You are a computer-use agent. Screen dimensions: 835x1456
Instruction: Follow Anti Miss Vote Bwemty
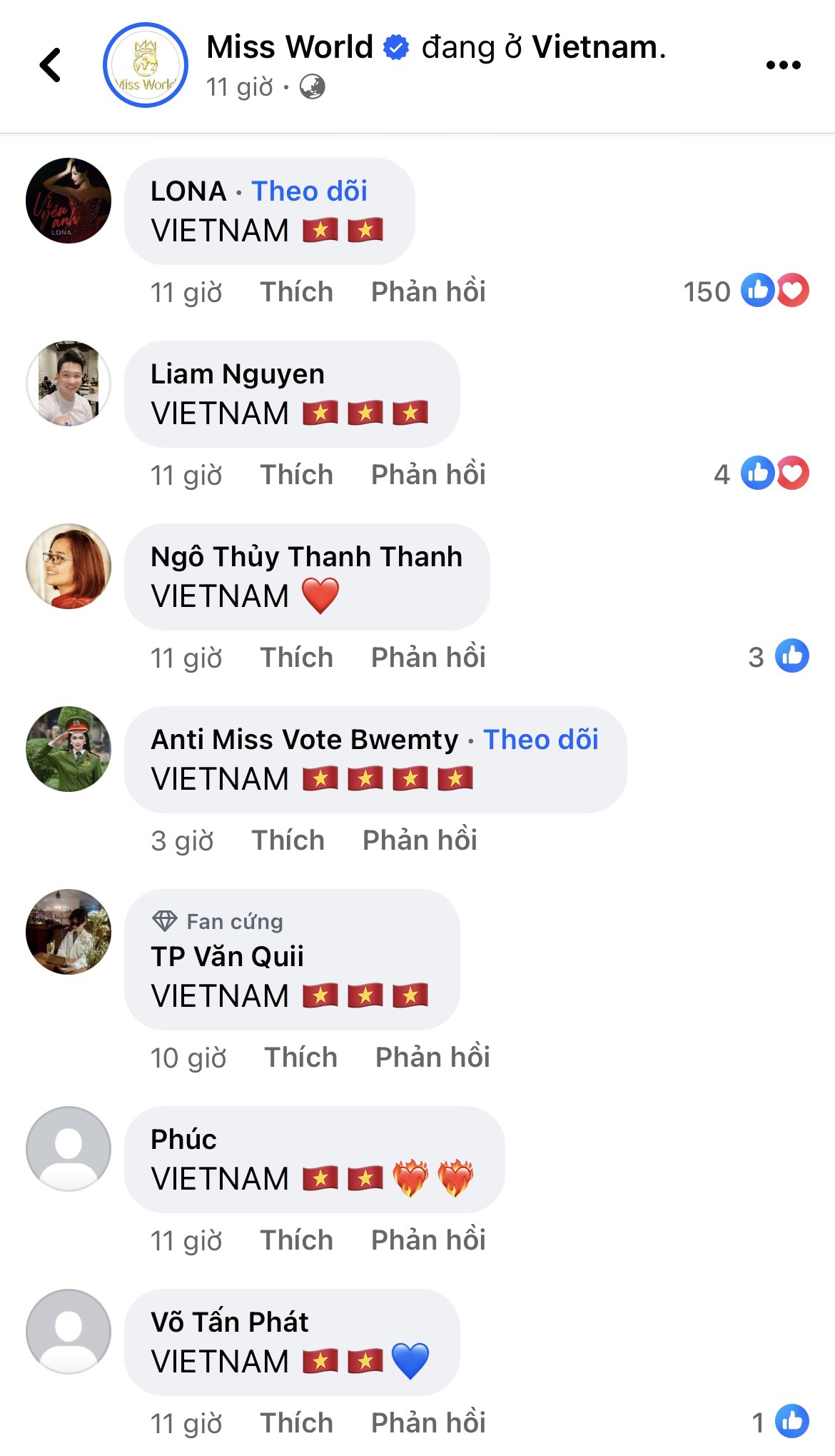[x=541, y=739]
